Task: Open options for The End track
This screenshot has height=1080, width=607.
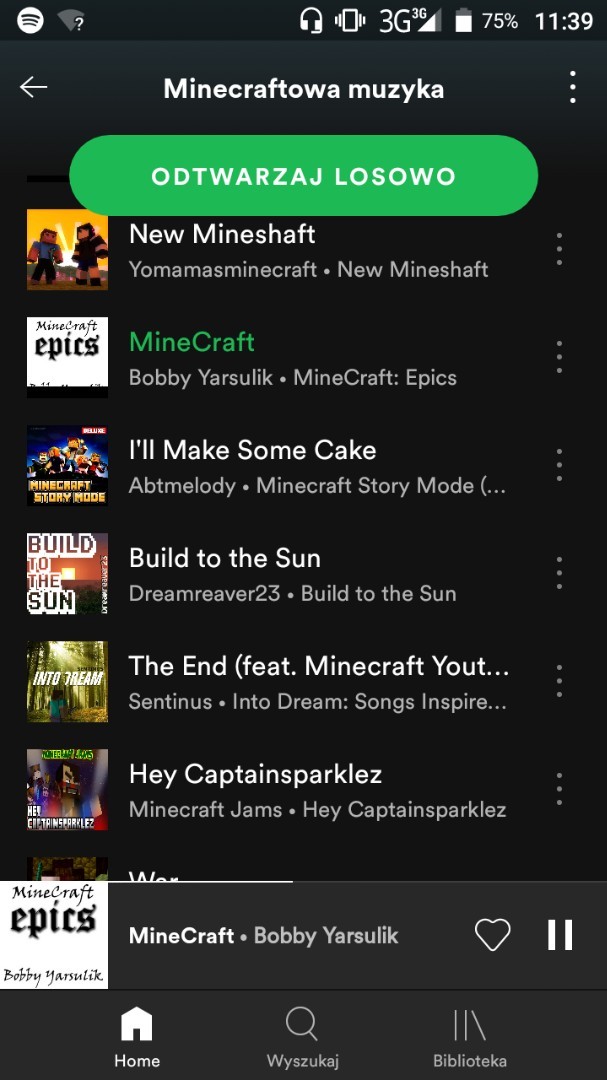Action: 559,681
